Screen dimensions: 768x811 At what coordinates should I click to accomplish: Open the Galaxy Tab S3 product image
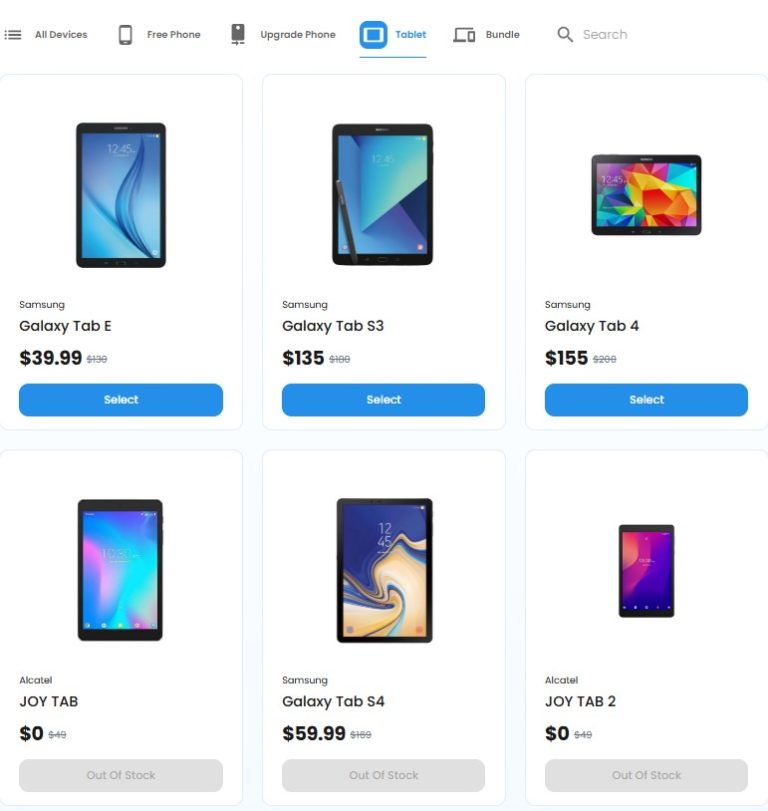(383, 195)
